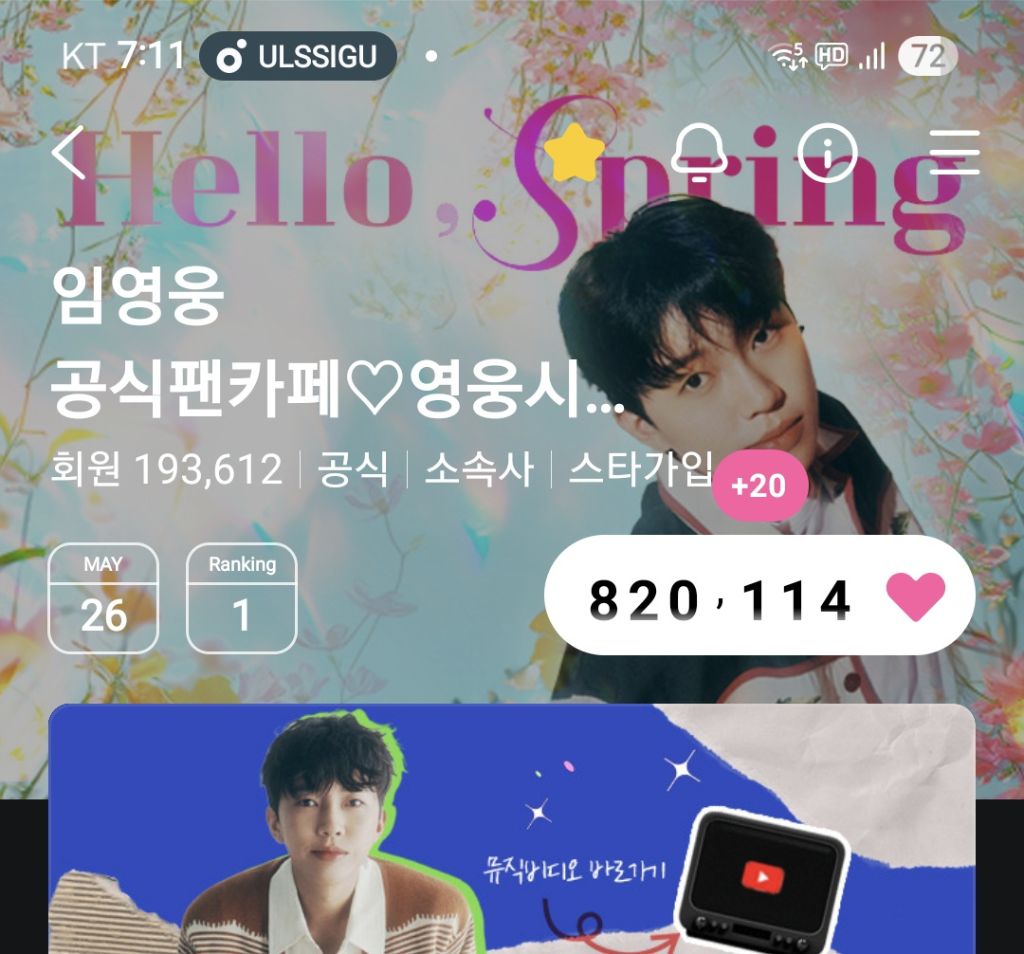
Task: Tap the 820,114 heart button
Action: click(x=760, y=595)
